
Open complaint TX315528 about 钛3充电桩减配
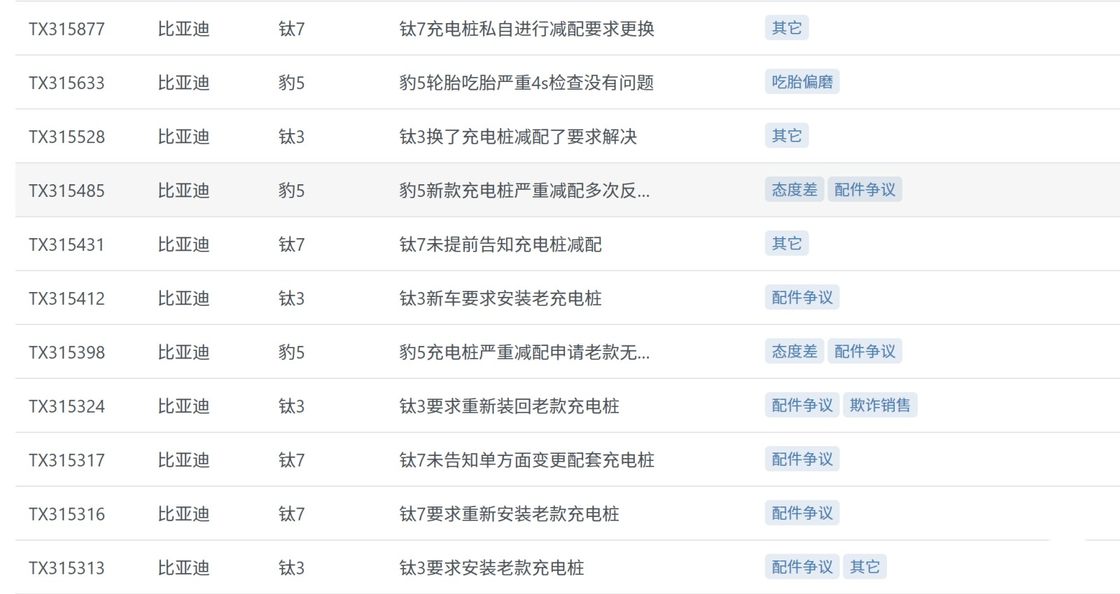pyautogui.click(x=517, y=137)
